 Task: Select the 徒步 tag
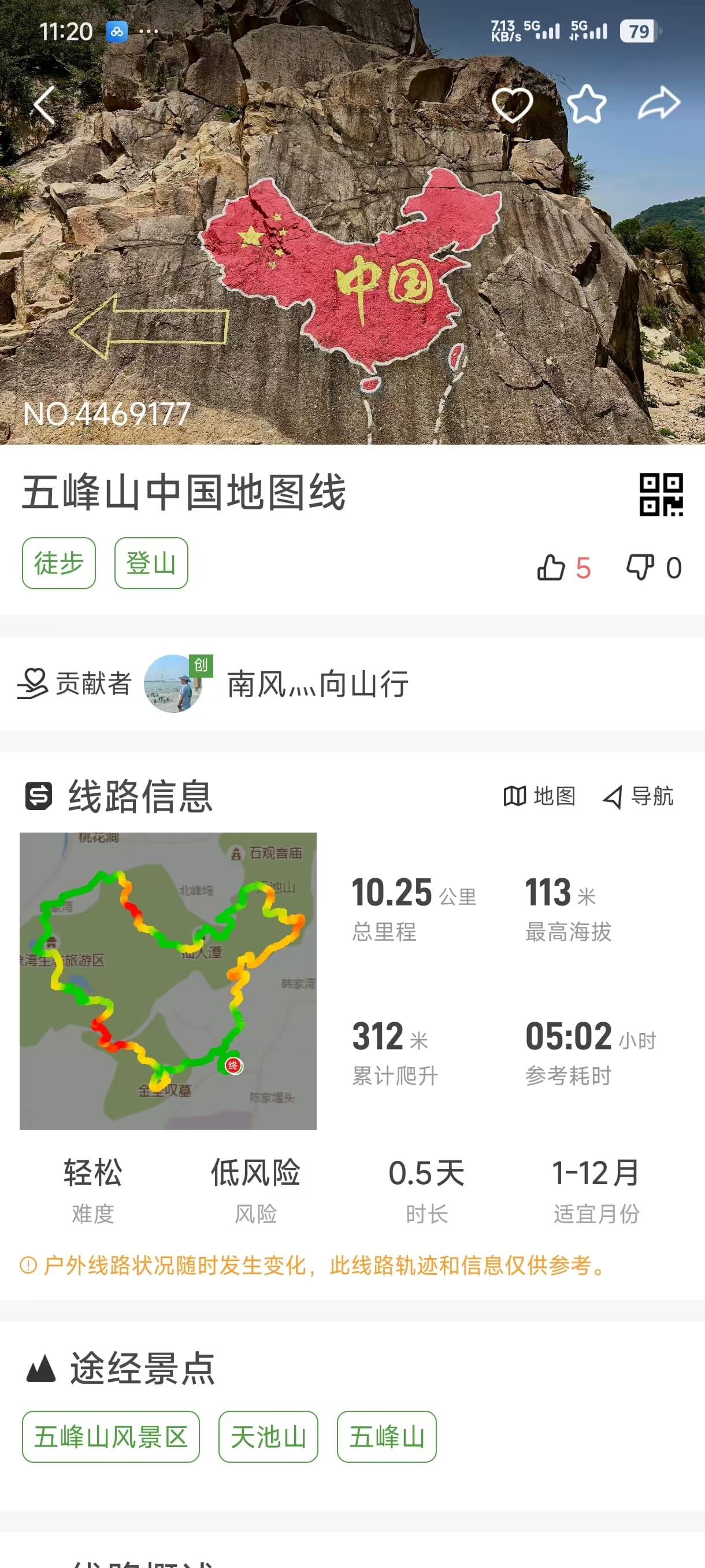(59, 563)
